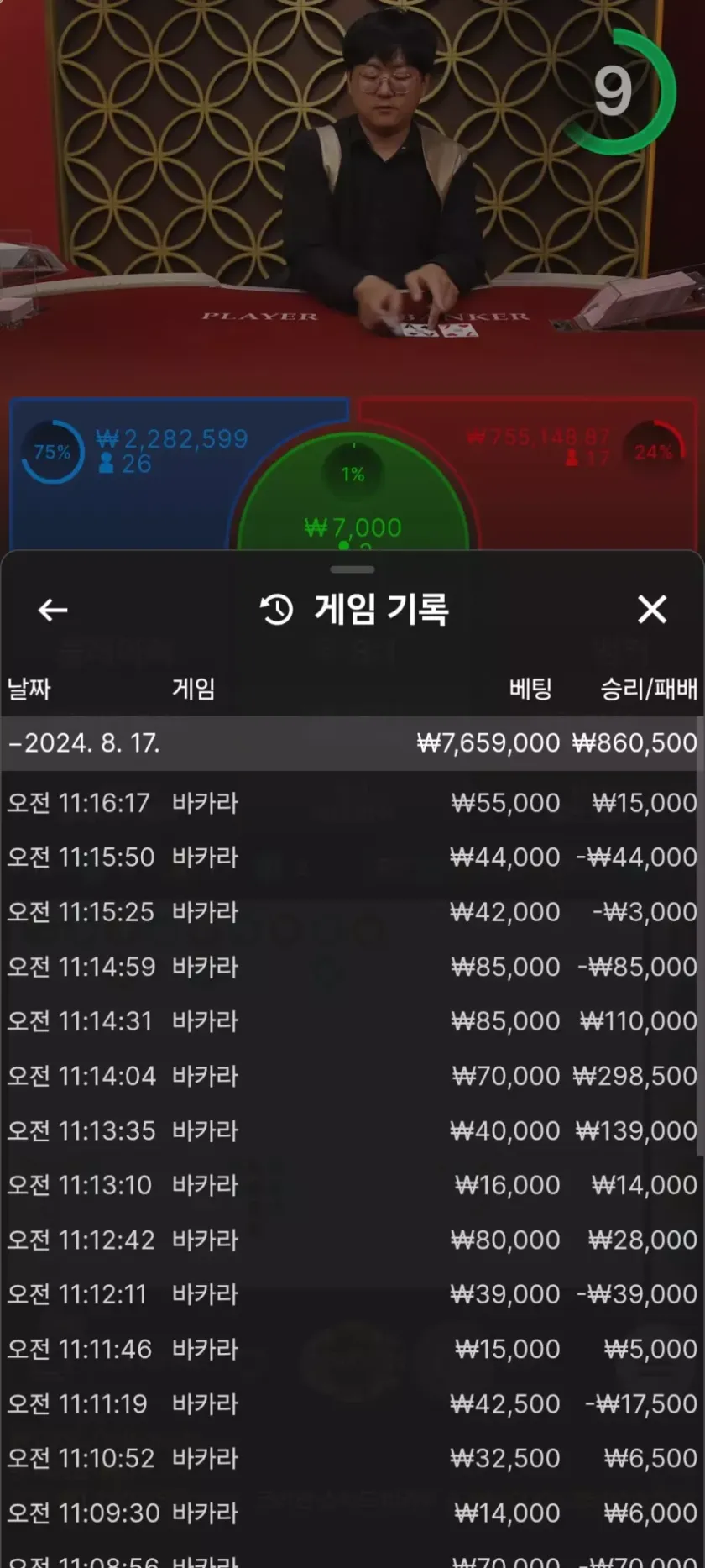This screenshot has height=1568, width=705.
Task: View details of 오전 11:12:42 game
Action: coord(352,1240)
